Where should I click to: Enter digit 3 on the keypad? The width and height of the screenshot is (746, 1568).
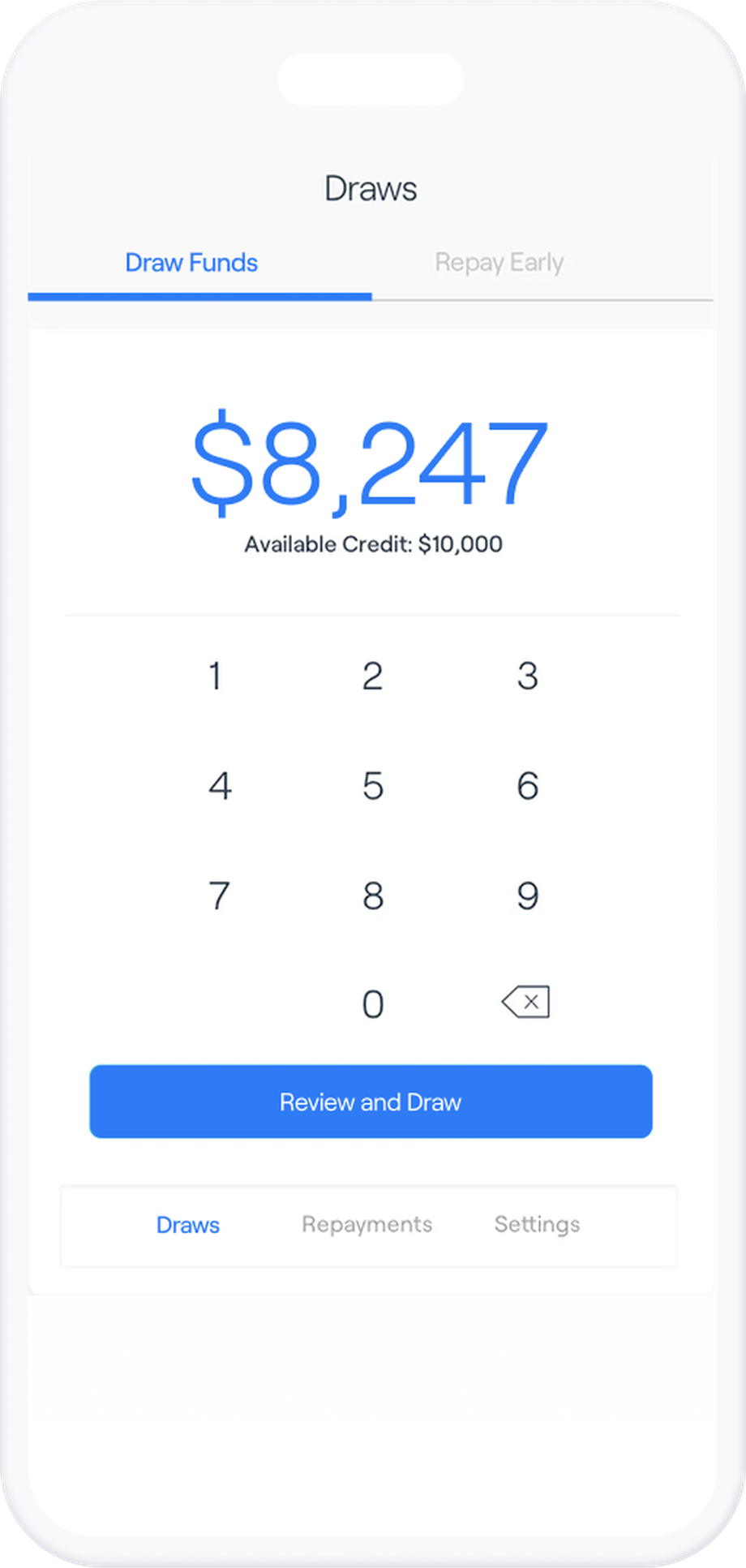pos(528,676)
